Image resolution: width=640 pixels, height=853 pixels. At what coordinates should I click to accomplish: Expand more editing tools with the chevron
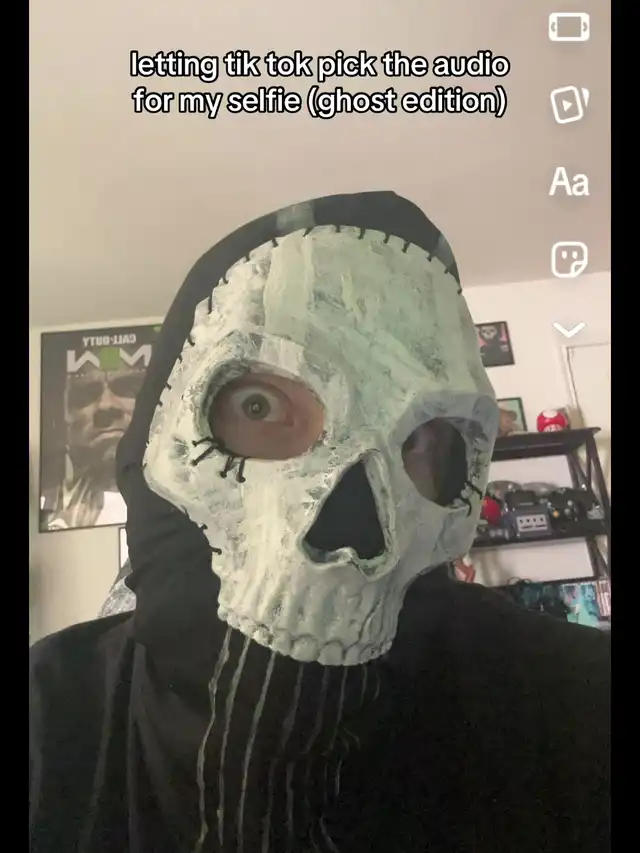point(568,329)
